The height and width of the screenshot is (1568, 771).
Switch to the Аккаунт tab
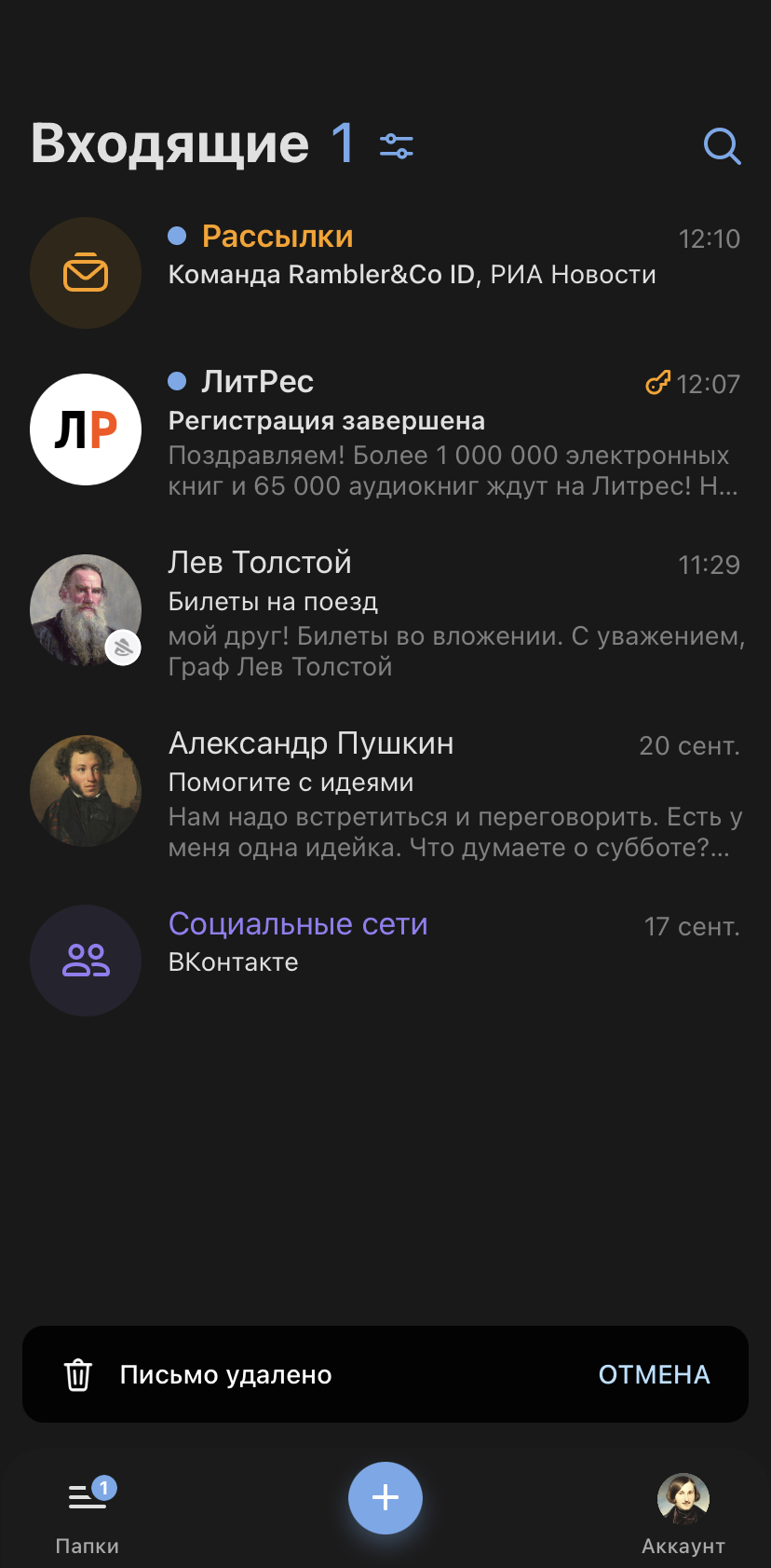pos(683,1512)
